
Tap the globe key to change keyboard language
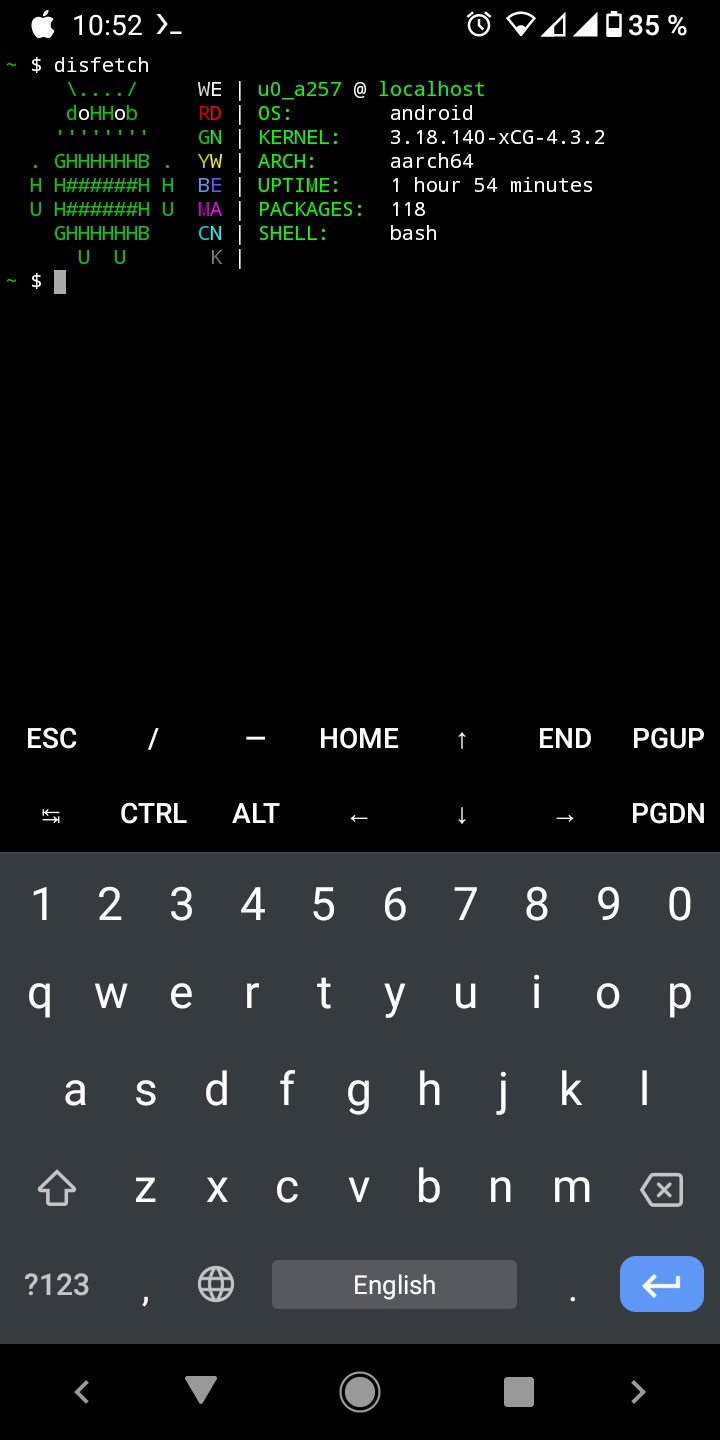coord(216,1284)
